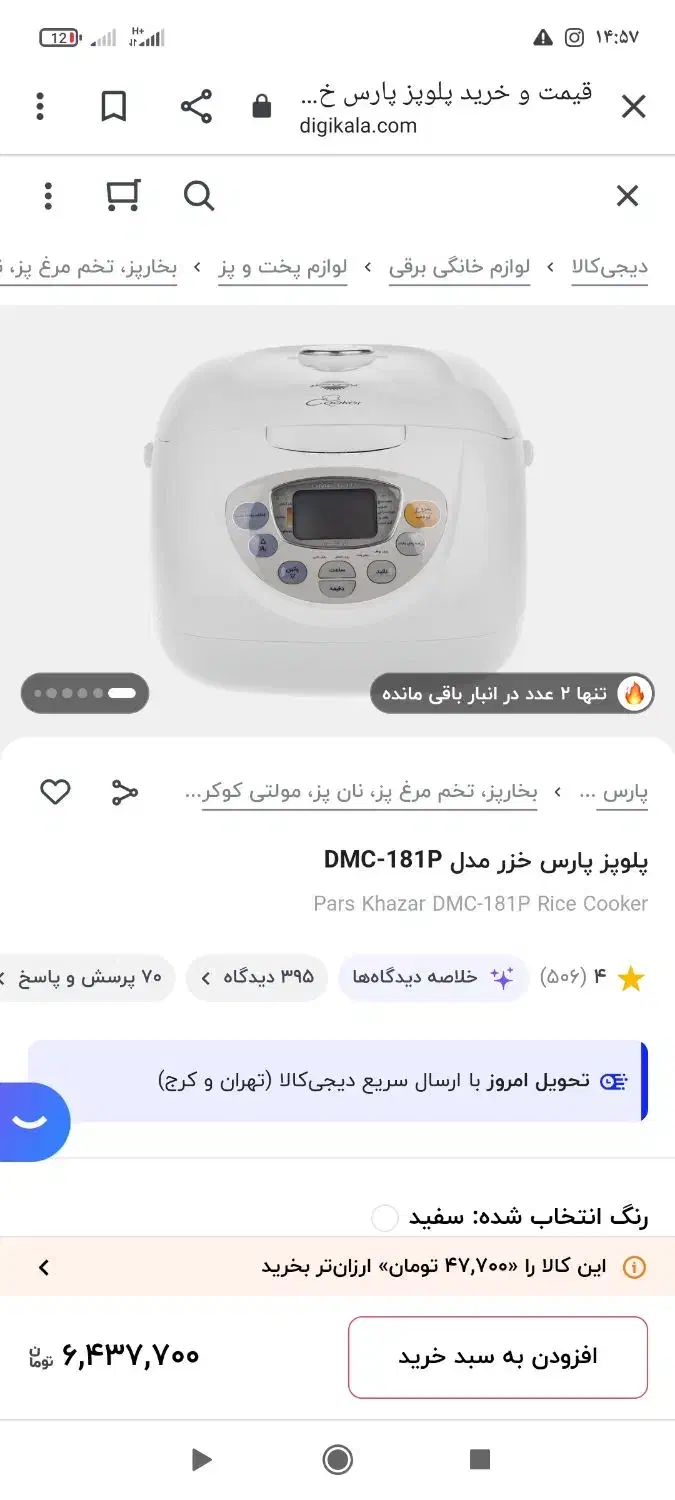675x1500 pixels.
Task: Go to the دیجی‌کالا breadcrumb
Action: click(609, 268)
